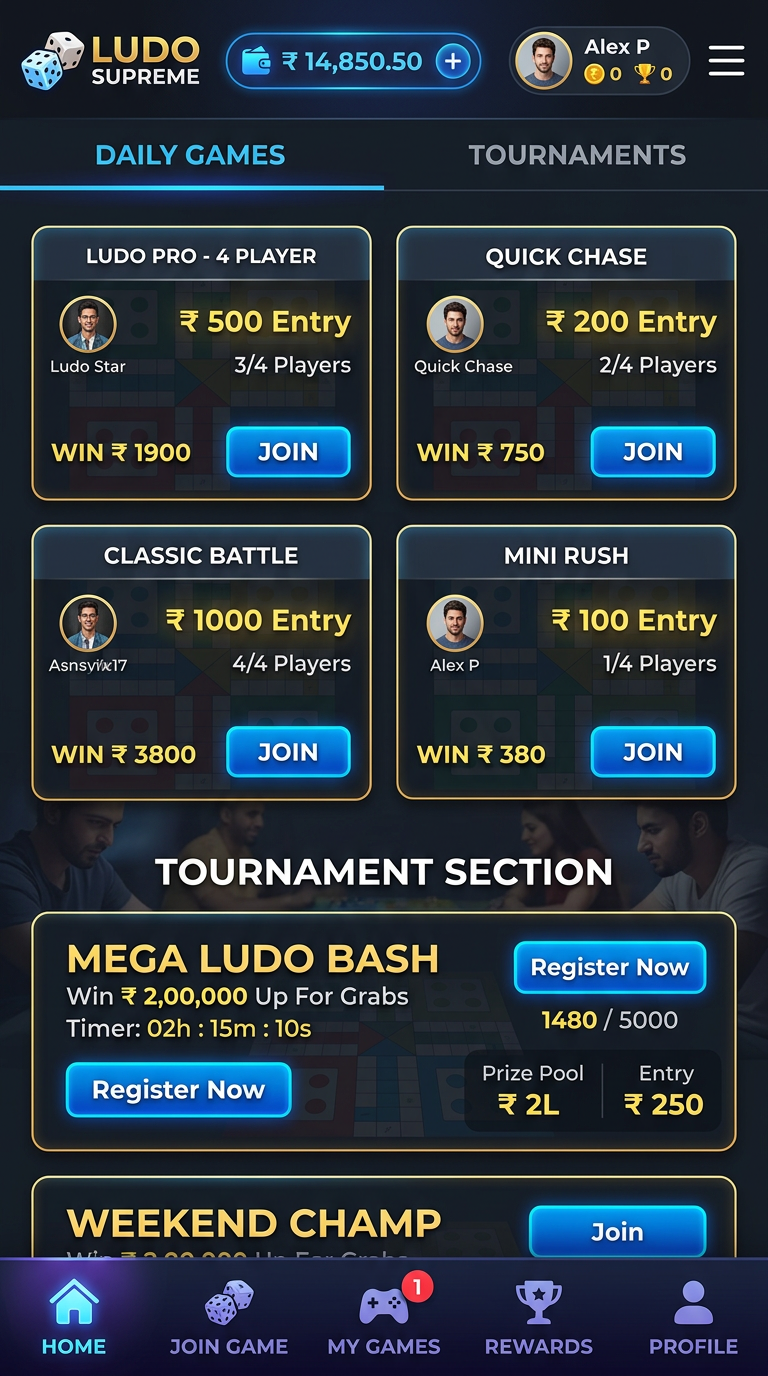Tap Register Now beside the 1480/5000 count
Screen dimensions: 768x1376
[609, 967]
